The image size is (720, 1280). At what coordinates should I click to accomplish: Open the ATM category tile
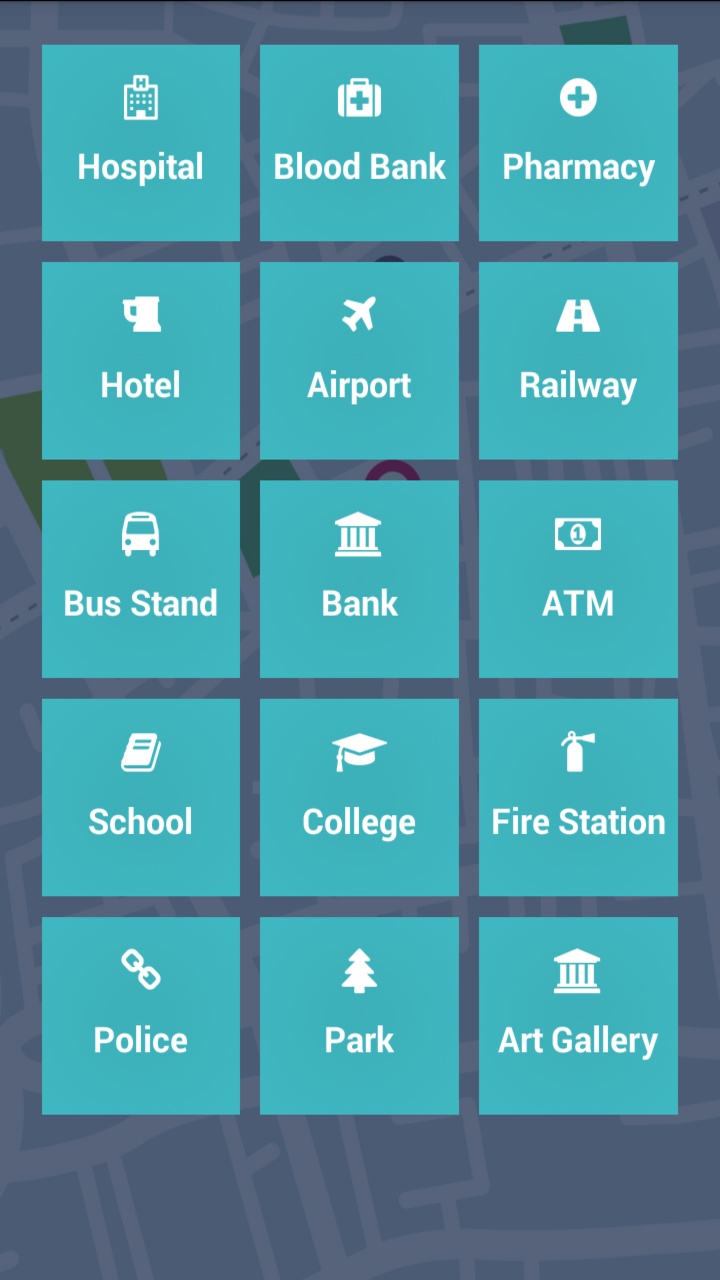578,579
